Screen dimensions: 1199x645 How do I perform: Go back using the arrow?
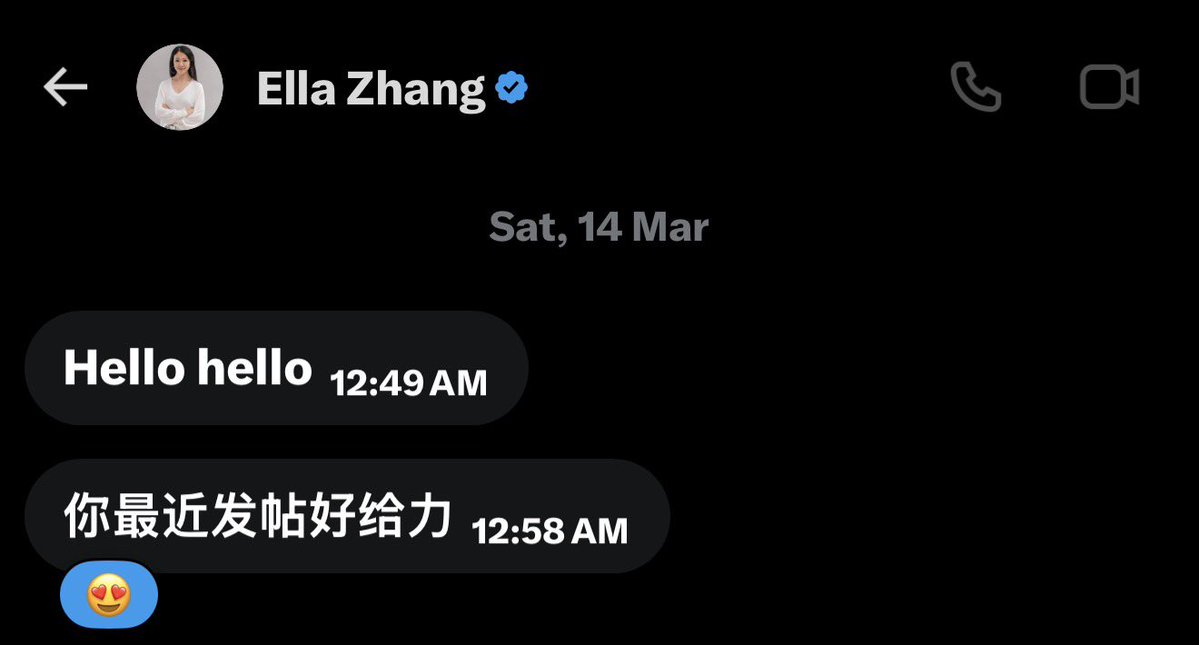tap(66, 88)
